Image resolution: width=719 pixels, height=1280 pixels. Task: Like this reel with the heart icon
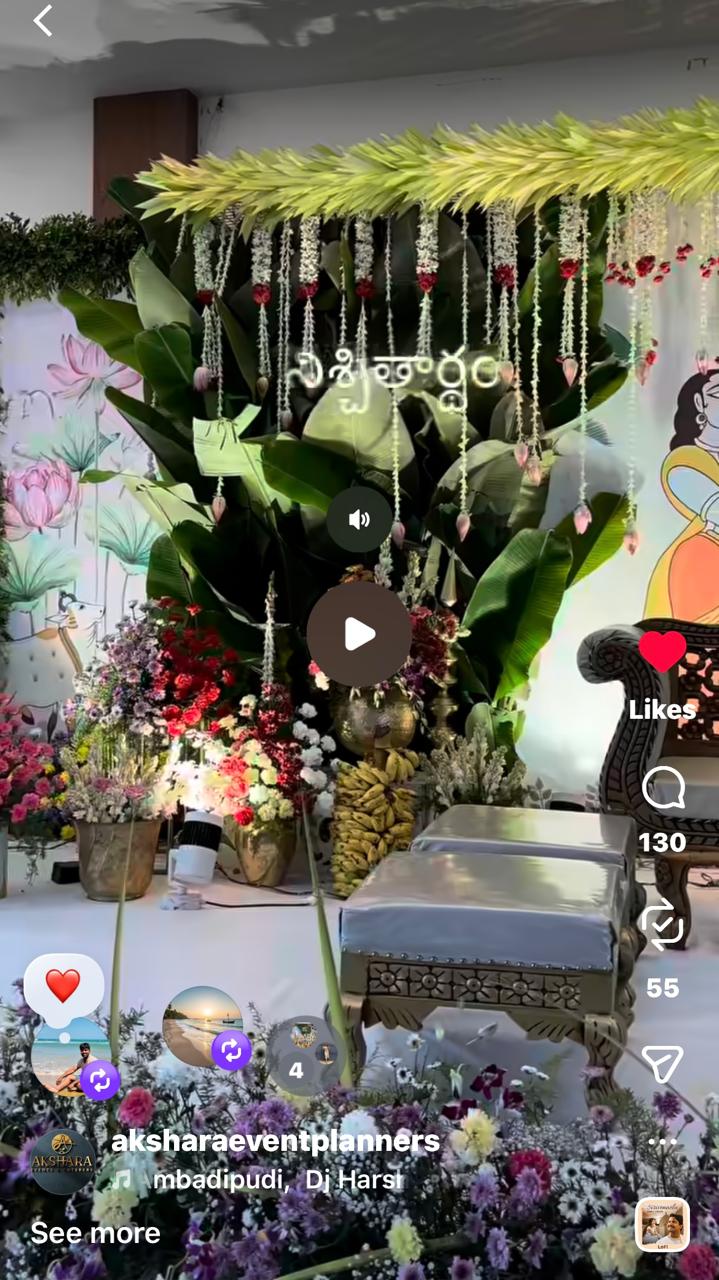pos(662,653)
